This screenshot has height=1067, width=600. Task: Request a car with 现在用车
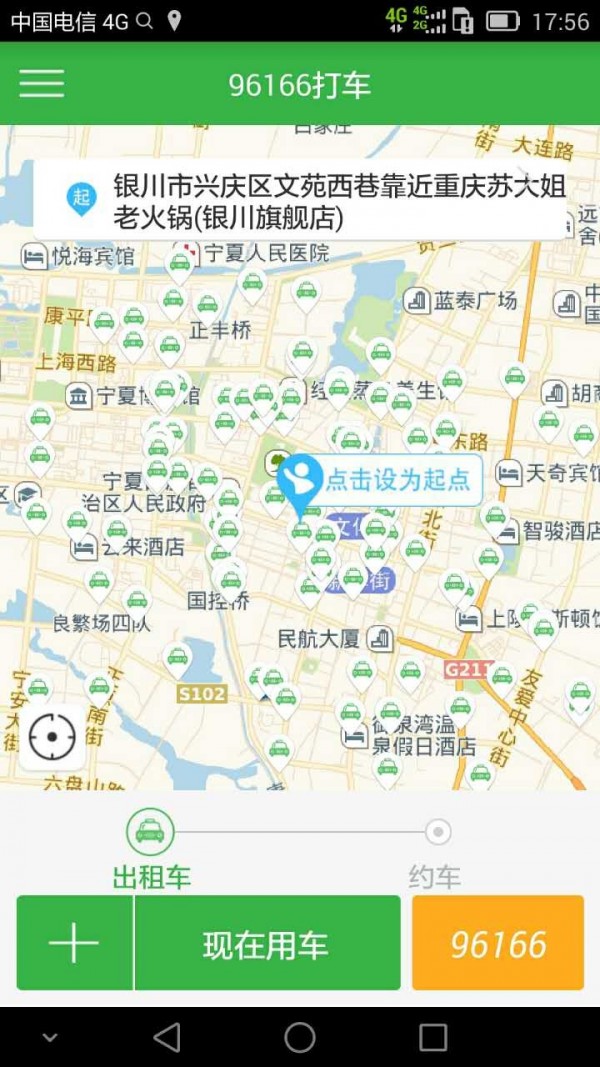click(266, 944)
